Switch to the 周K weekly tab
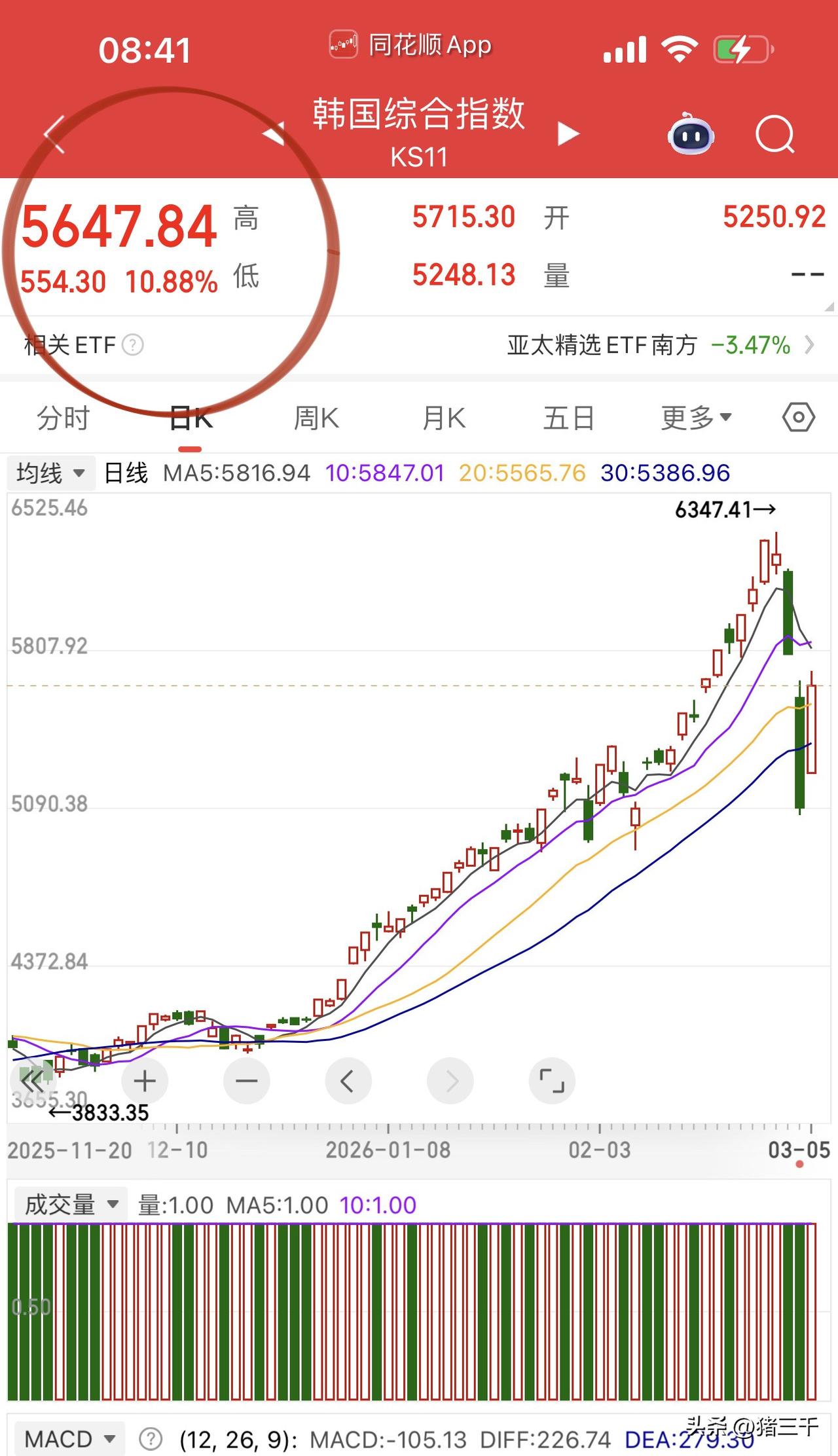This screenshot has width=838, height=1456. (x=316, y=418)
